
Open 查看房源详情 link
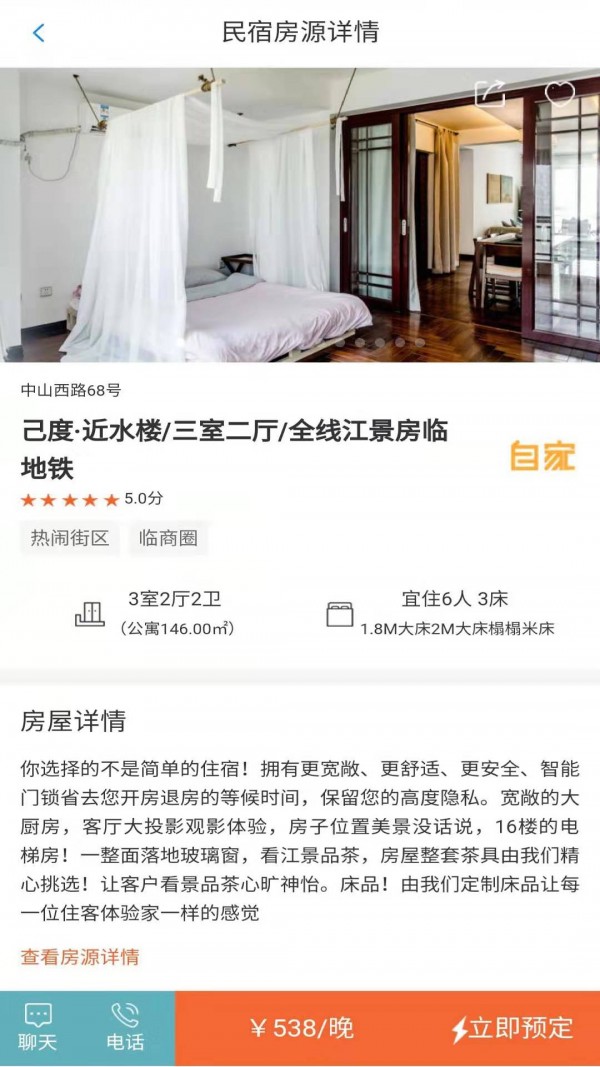click(x=80, y=957)
